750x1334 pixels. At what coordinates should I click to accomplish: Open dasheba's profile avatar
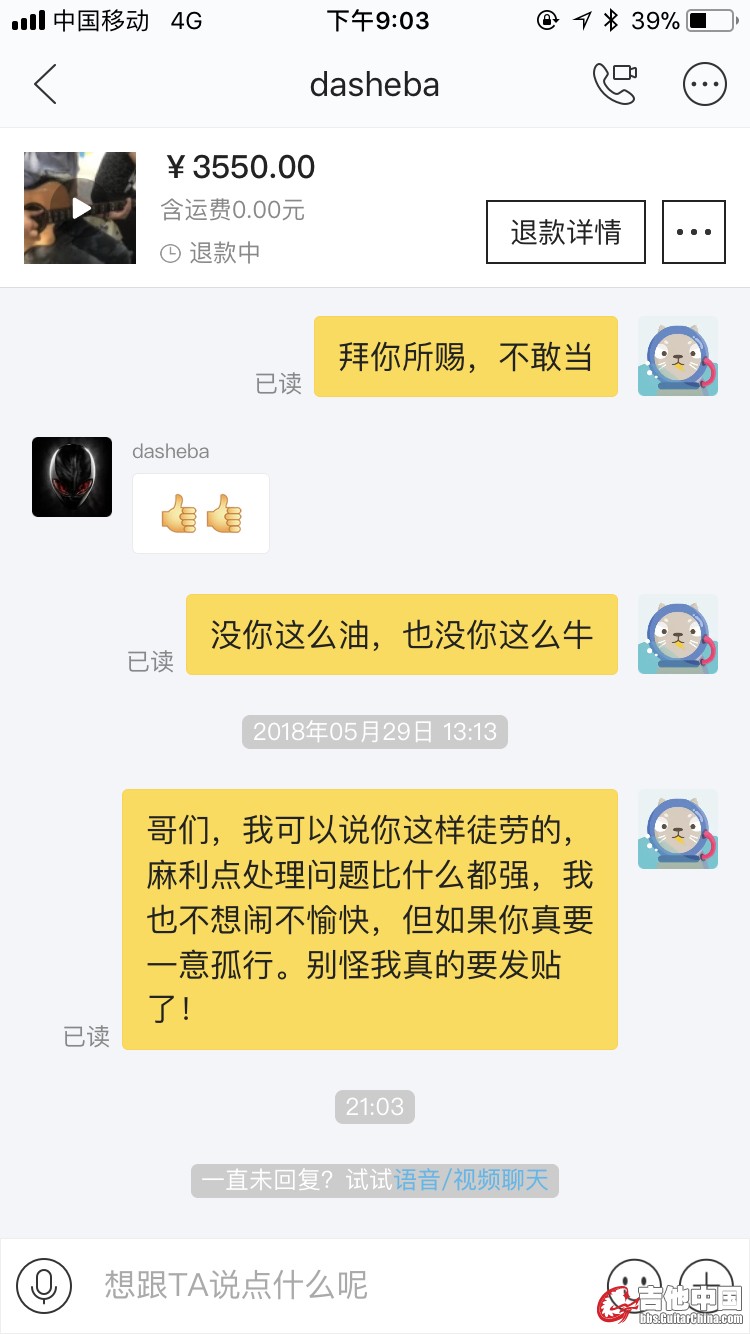coord(72,477)
